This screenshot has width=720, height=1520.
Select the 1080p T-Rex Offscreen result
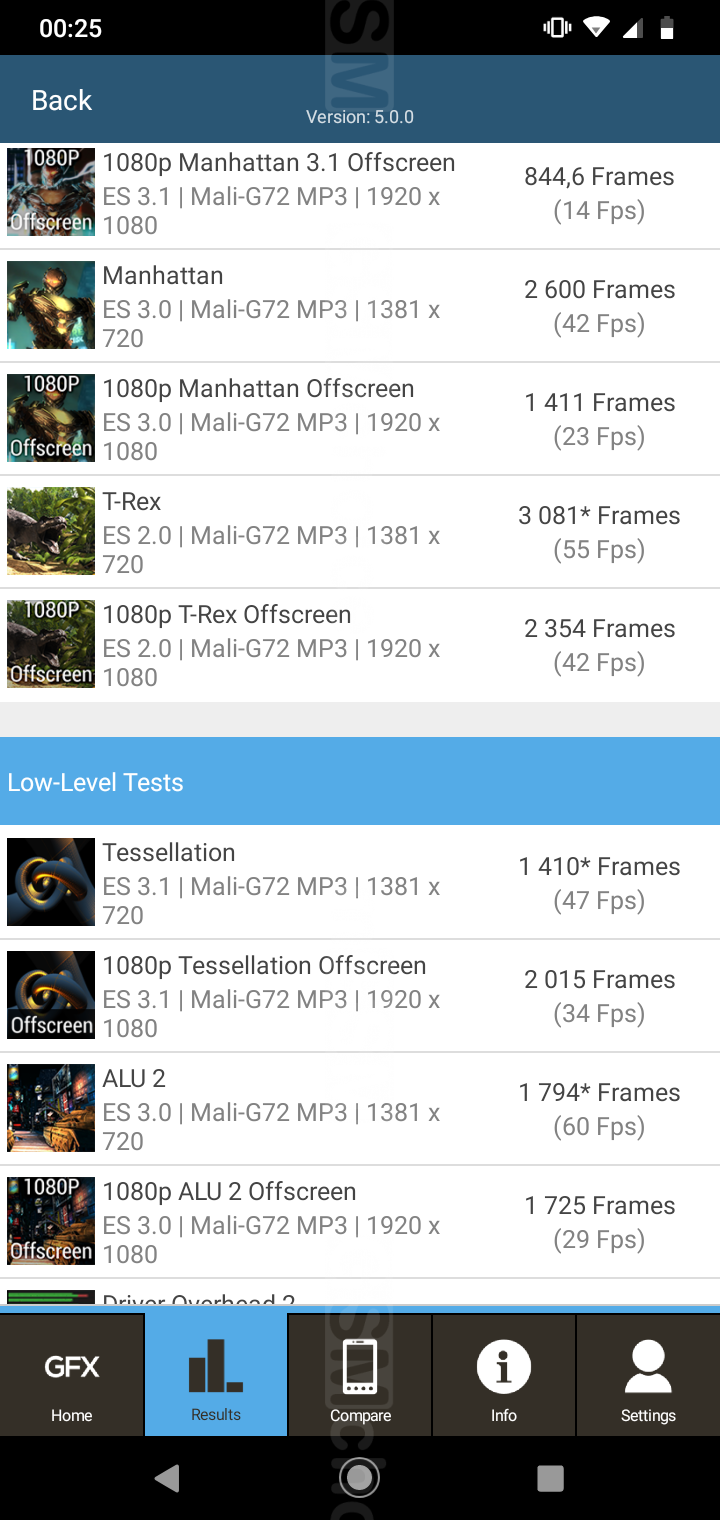click(x=360, y=645)
